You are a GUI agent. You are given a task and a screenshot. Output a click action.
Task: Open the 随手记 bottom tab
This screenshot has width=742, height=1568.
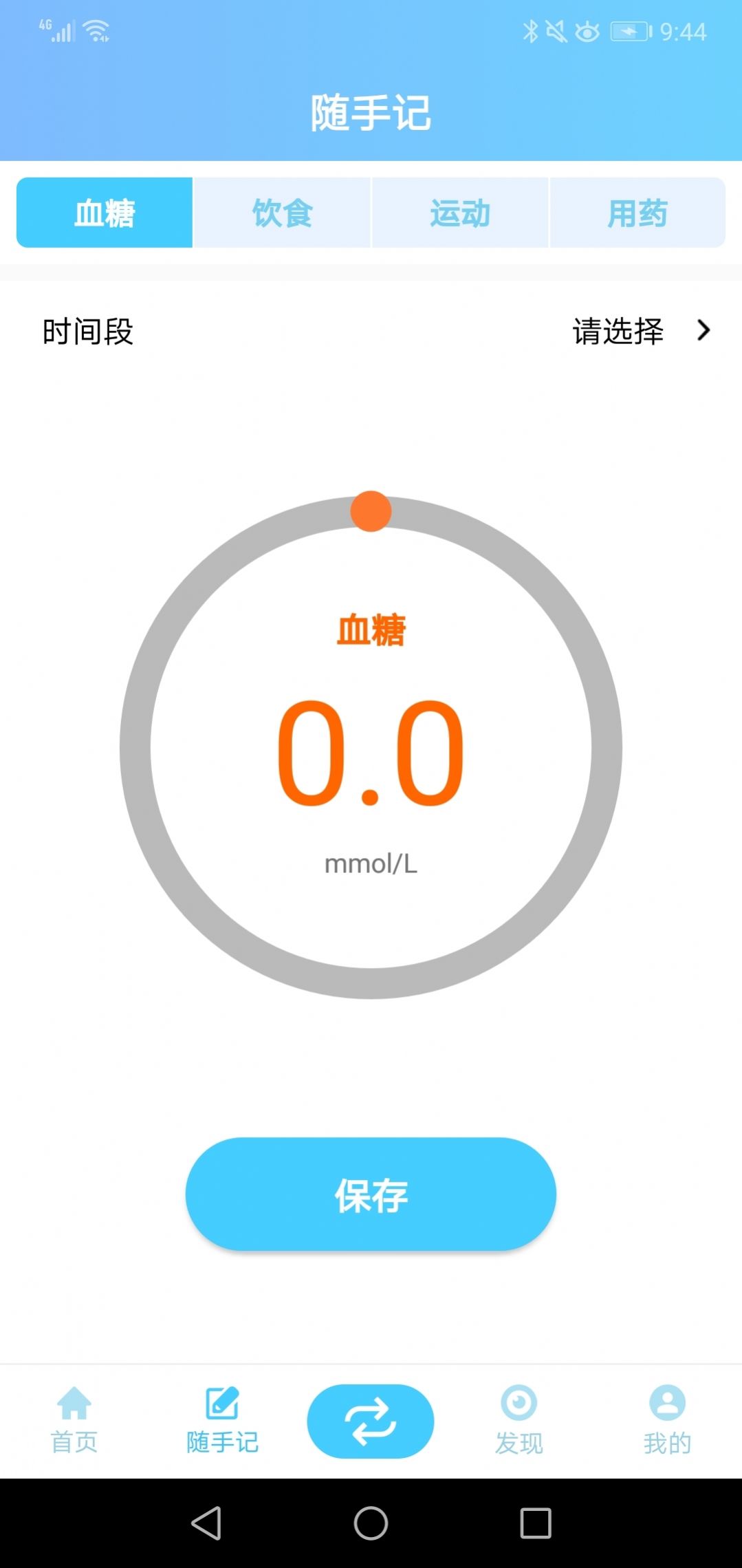(222, 1420)
